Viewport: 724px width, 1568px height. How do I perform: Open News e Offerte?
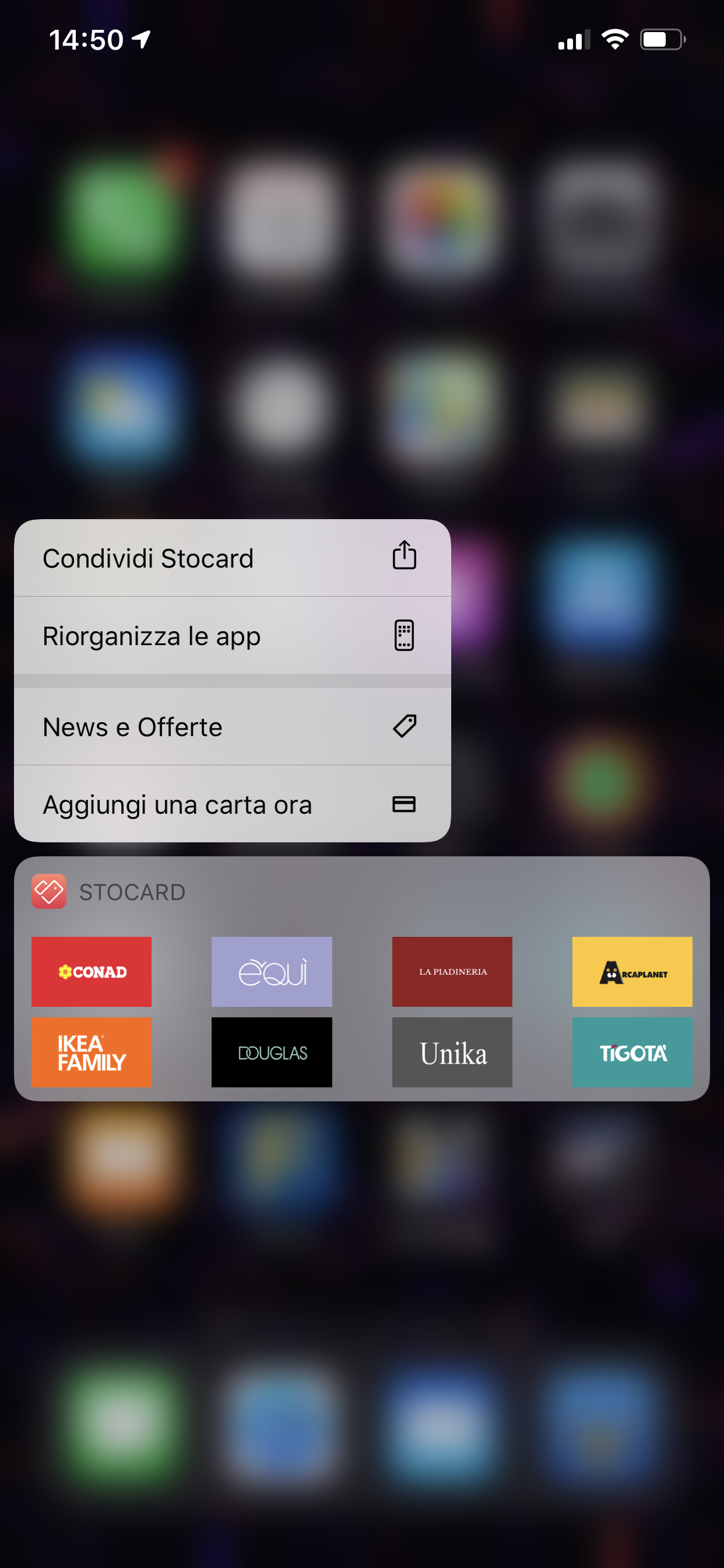pos(232,726)
